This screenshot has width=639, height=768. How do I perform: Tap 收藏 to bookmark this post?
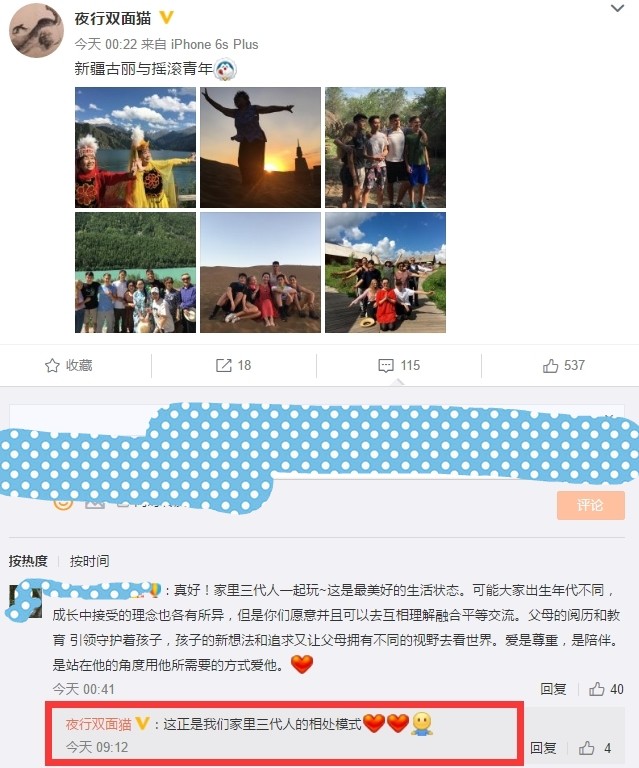pyautogui.click(x=68, y=366)
